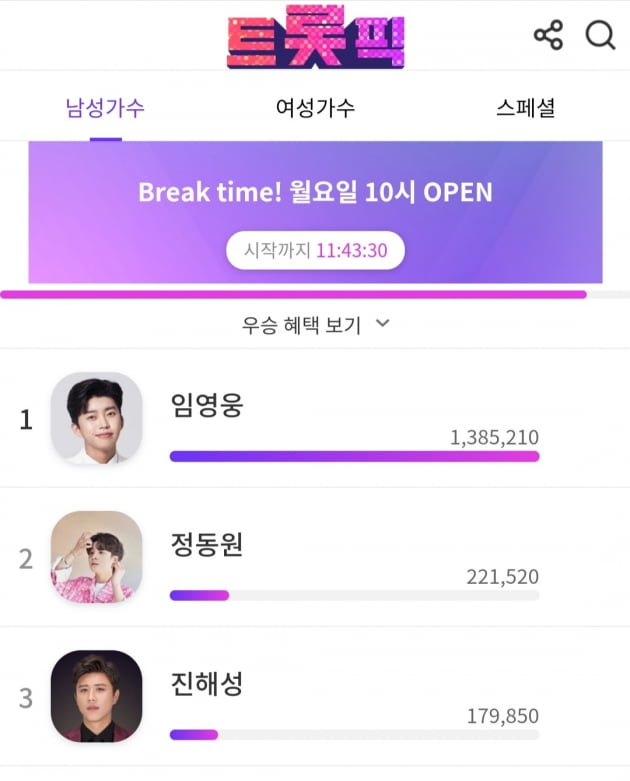Viewport: 630px width, 781px height.
Task: Expand 우승 혜택 보기
Action: [x=315, y=324]
